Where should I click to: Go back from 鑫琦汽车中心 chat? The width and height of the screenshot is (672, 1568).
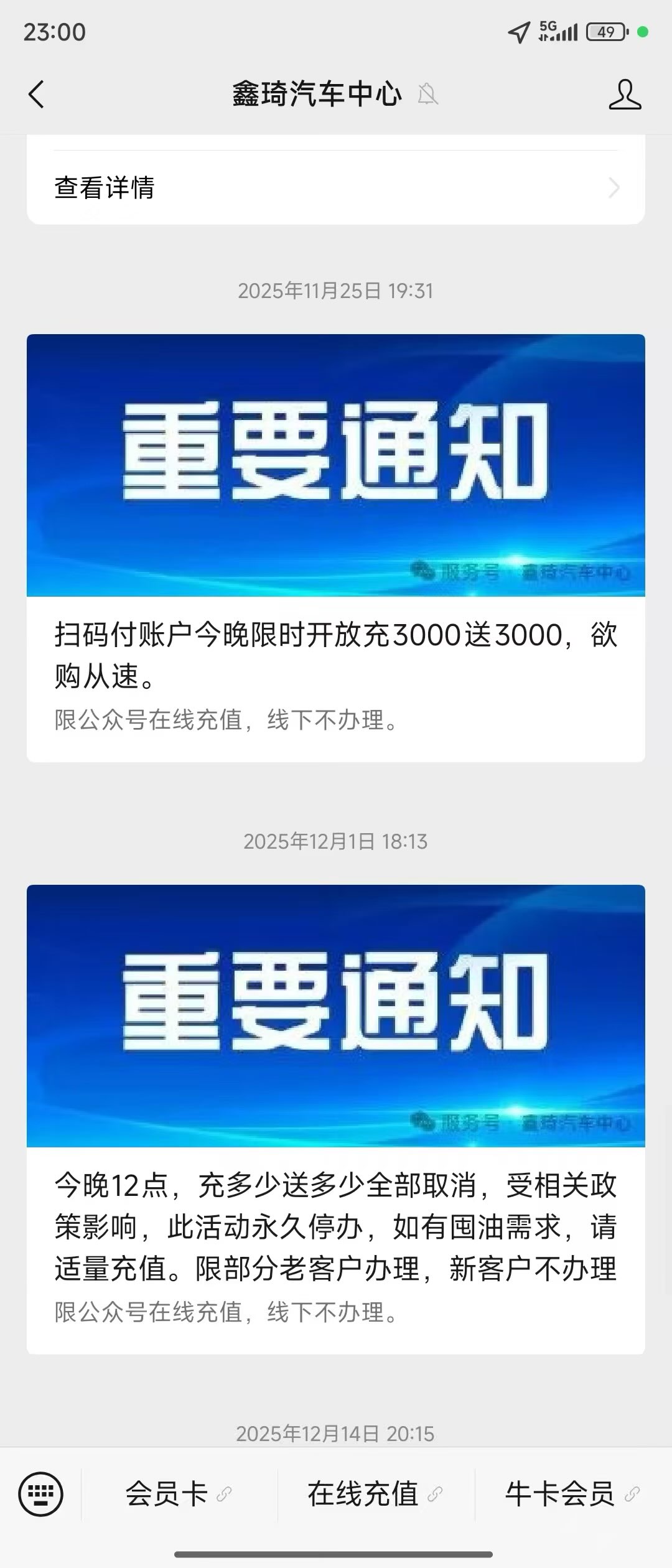coord(37,95)
